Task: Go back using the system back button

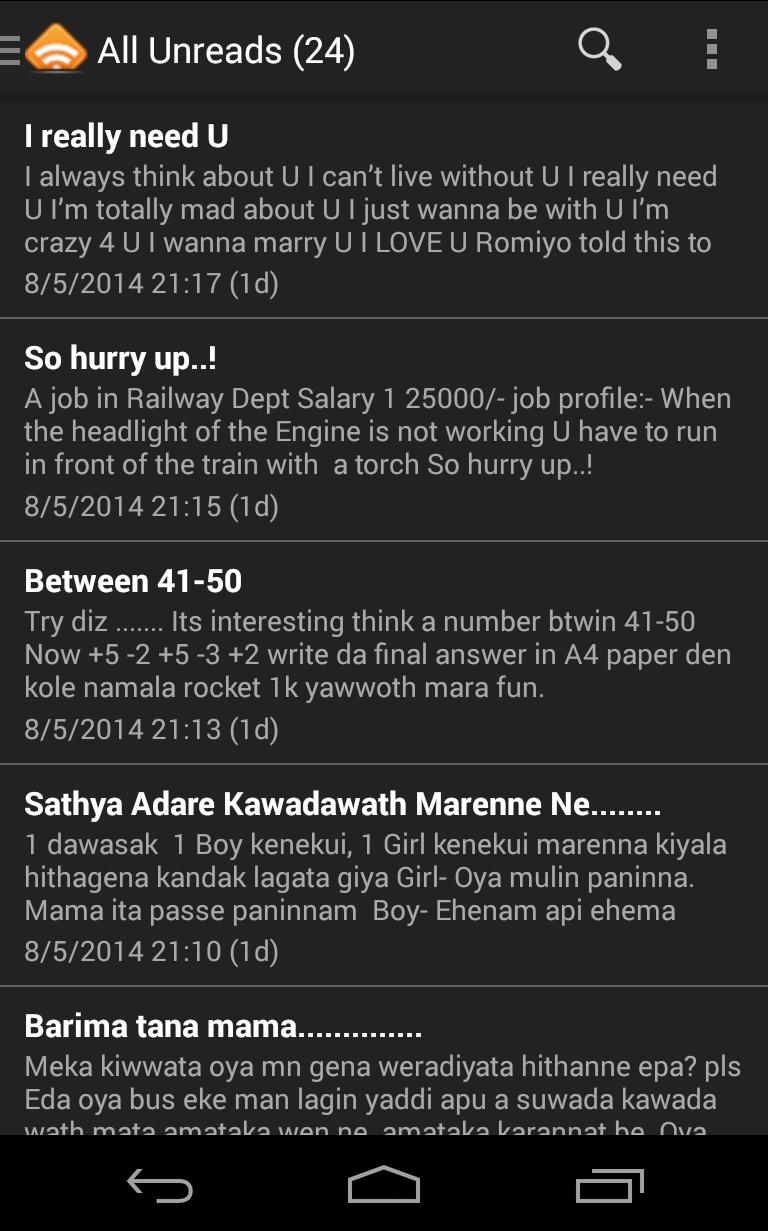Action: click(160, 1186)
